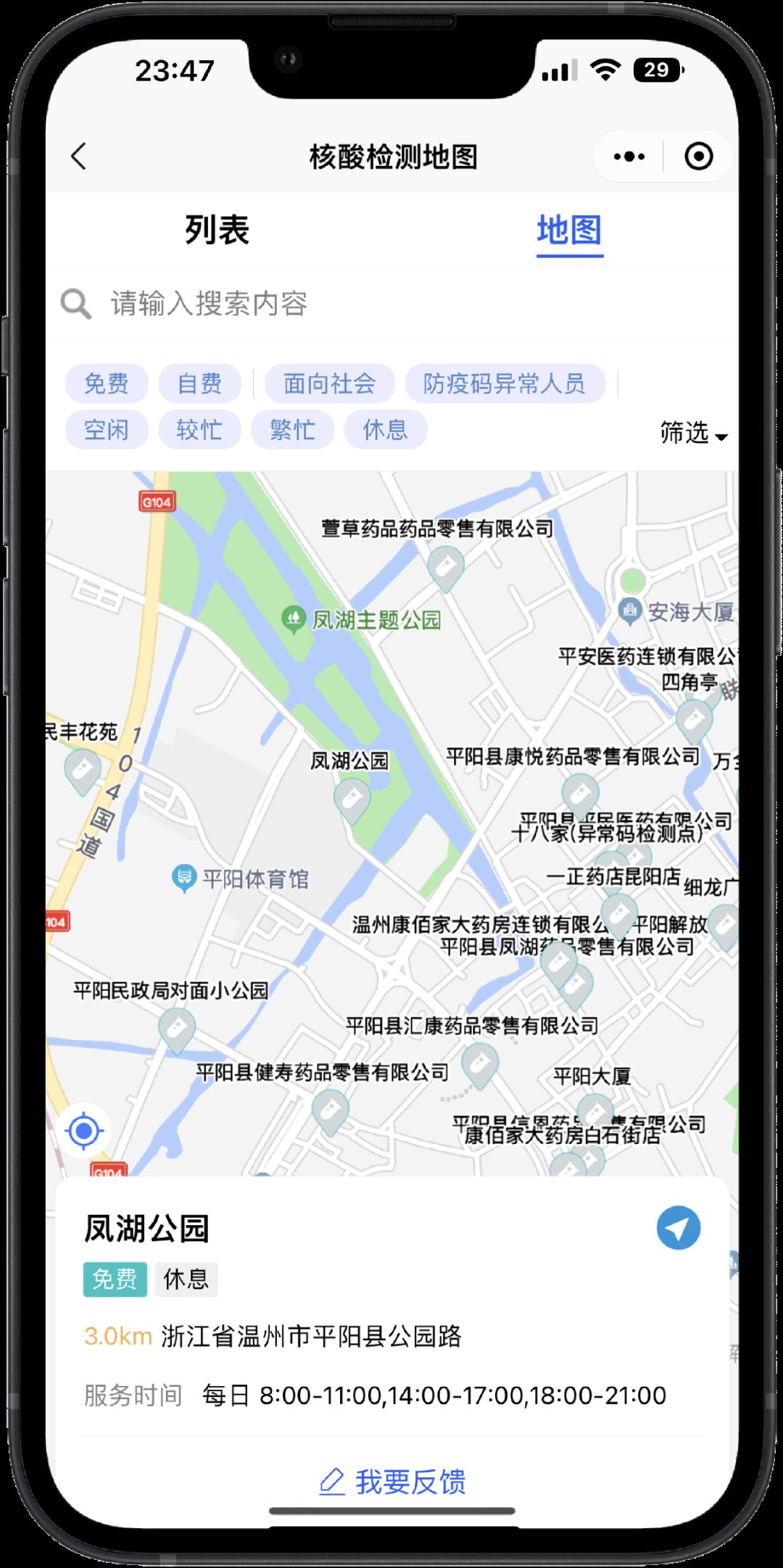Switch to the 列表 tab
Viewport: 783px width, 1568px height.
point(217,231)
